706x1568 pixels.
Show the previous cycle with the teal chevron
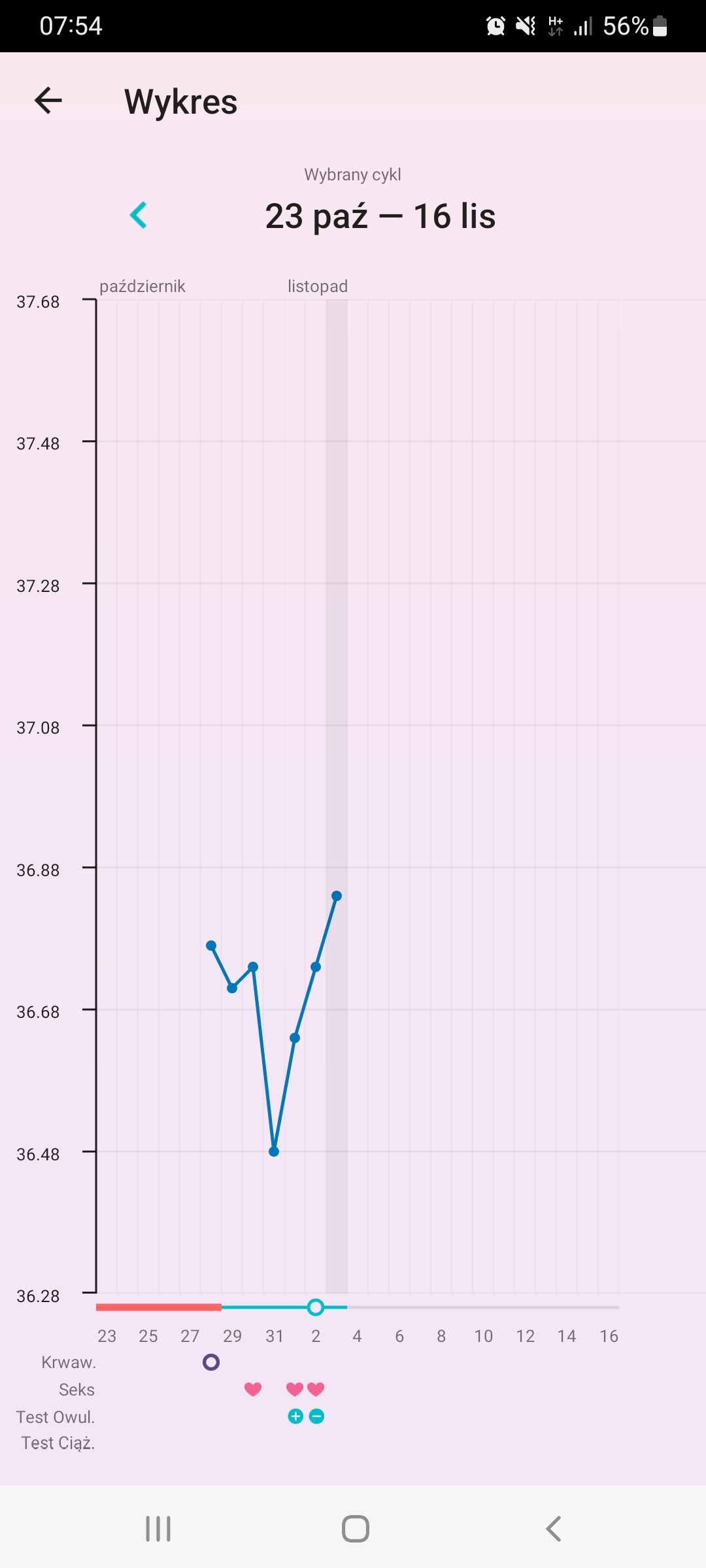139,215
